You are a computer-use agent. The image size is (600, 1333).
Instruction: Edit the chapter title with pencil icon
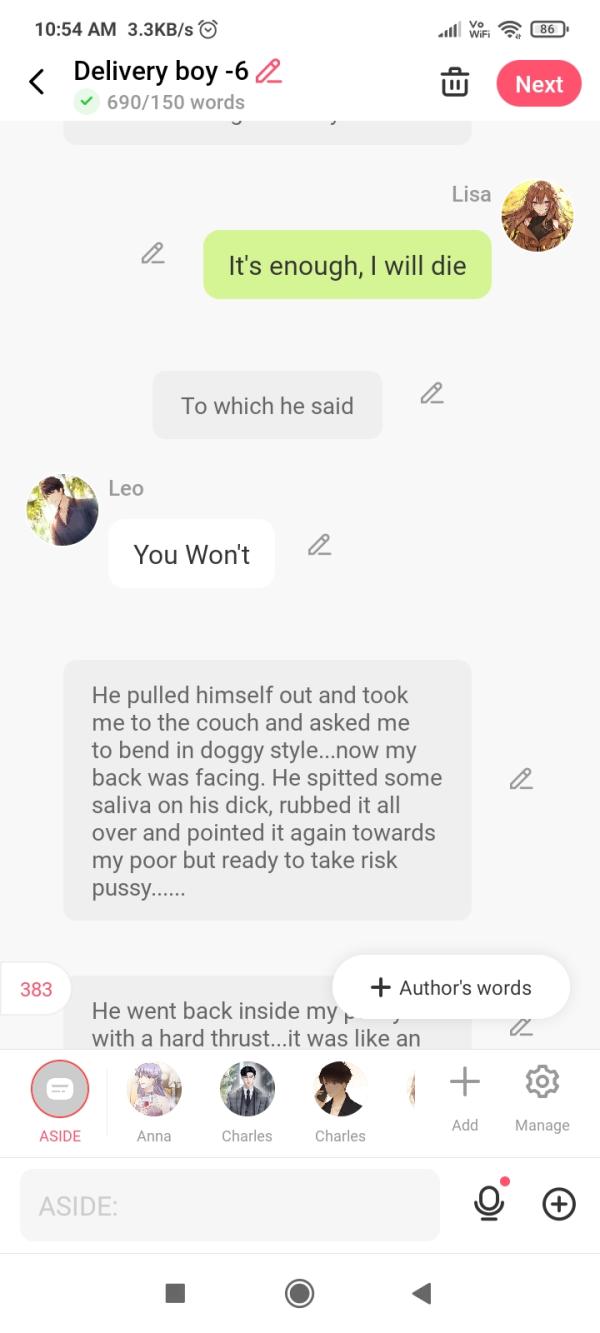click(268, 71)
